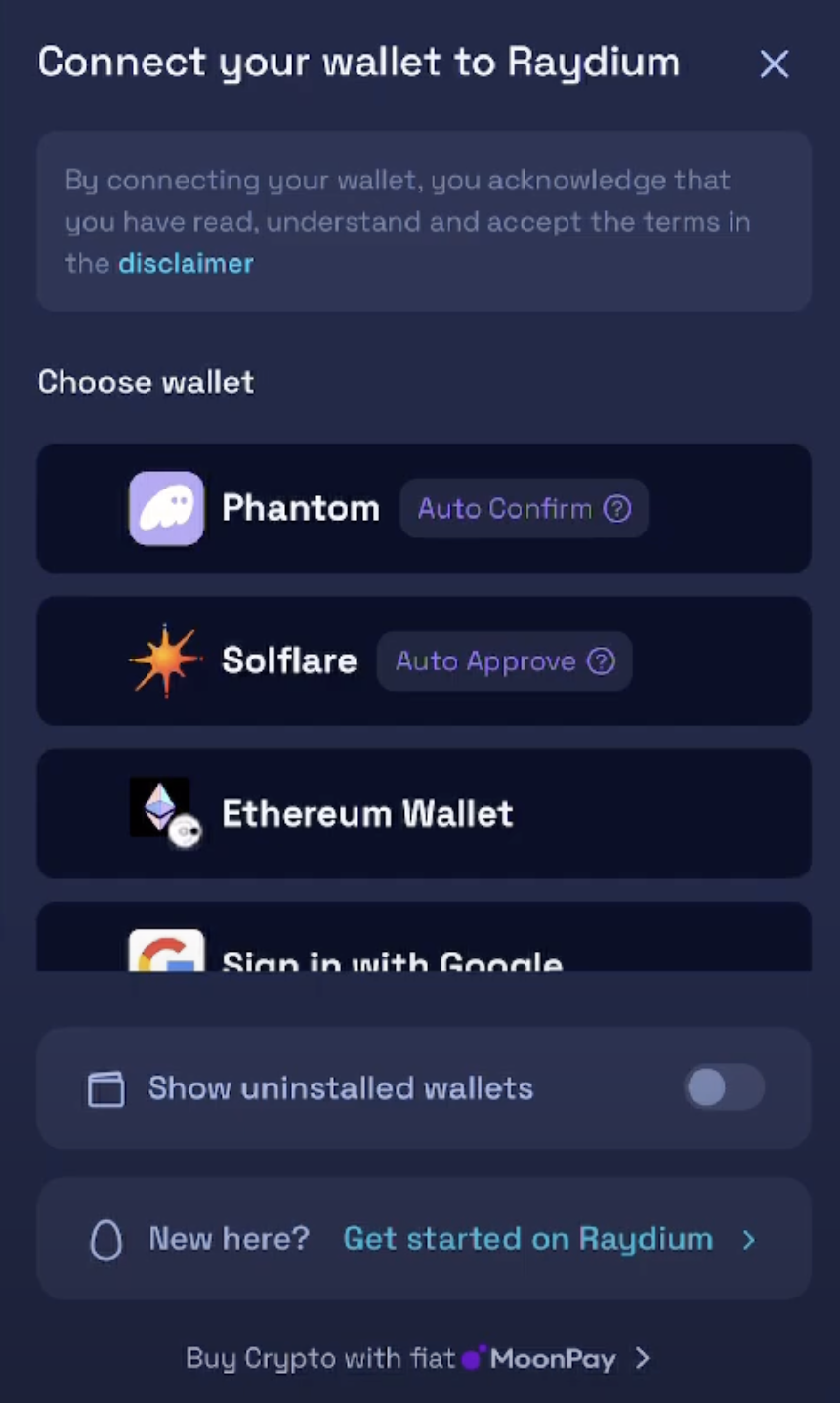
Task: Close the connect wallet dialog
Action: (775, 64)
